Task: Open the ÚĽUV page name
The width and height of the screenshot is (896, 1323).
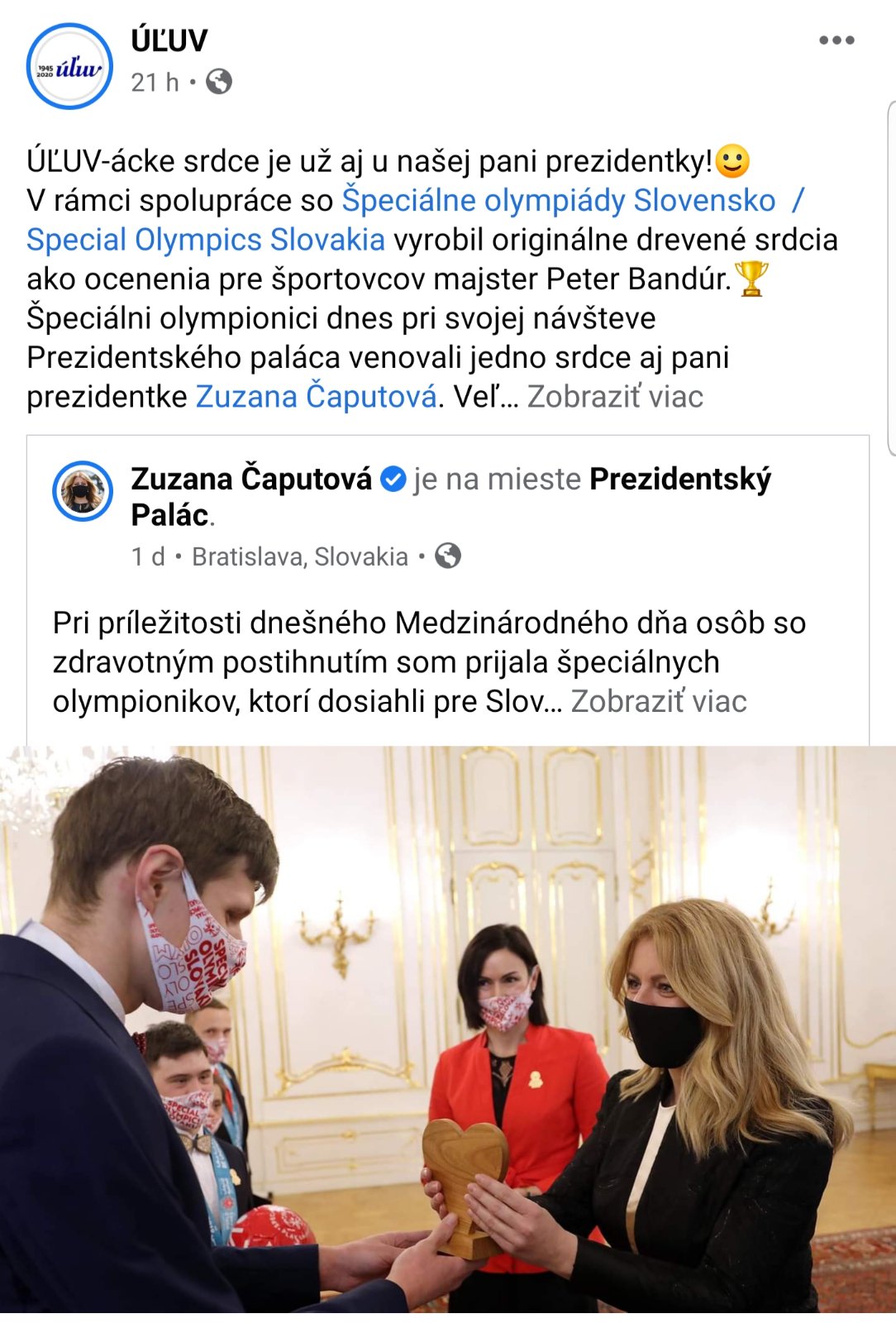Action: click(169, 40)
